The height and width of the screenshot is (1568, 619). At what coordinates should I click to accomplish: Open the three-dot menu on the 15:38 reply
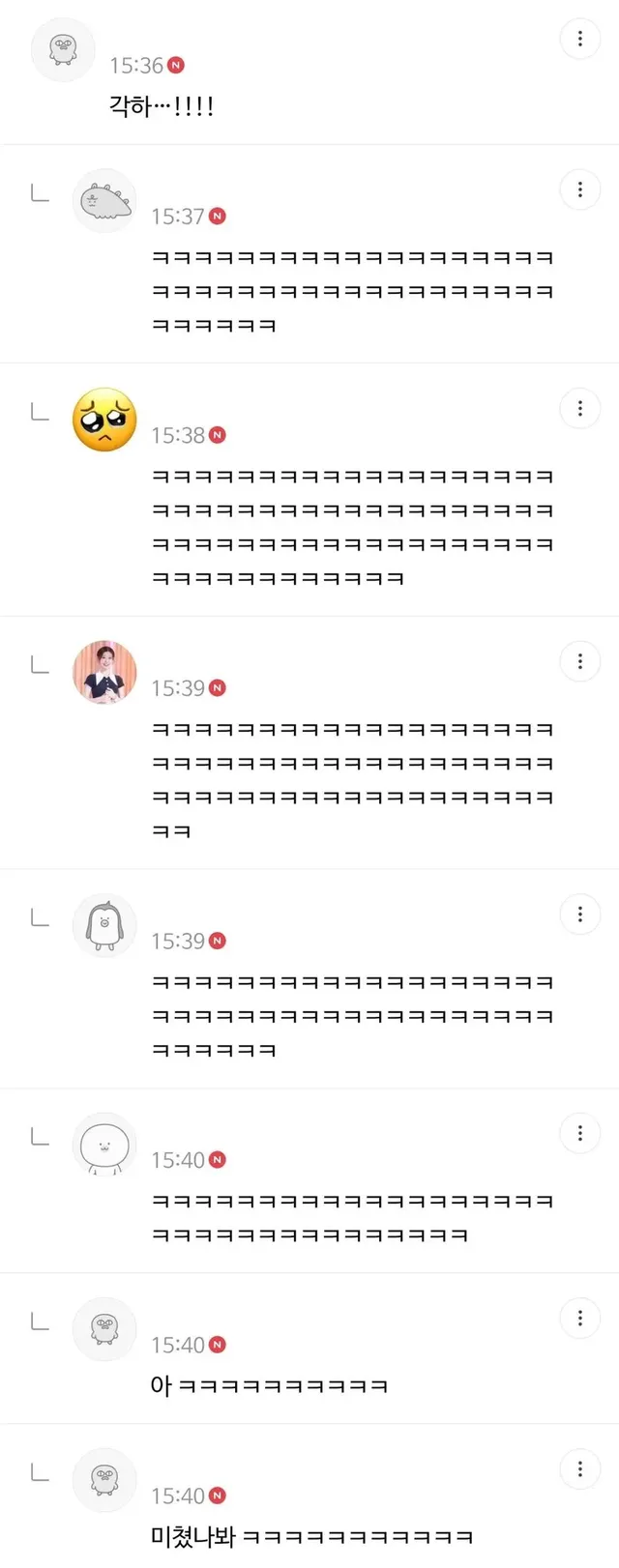point(580,409)
